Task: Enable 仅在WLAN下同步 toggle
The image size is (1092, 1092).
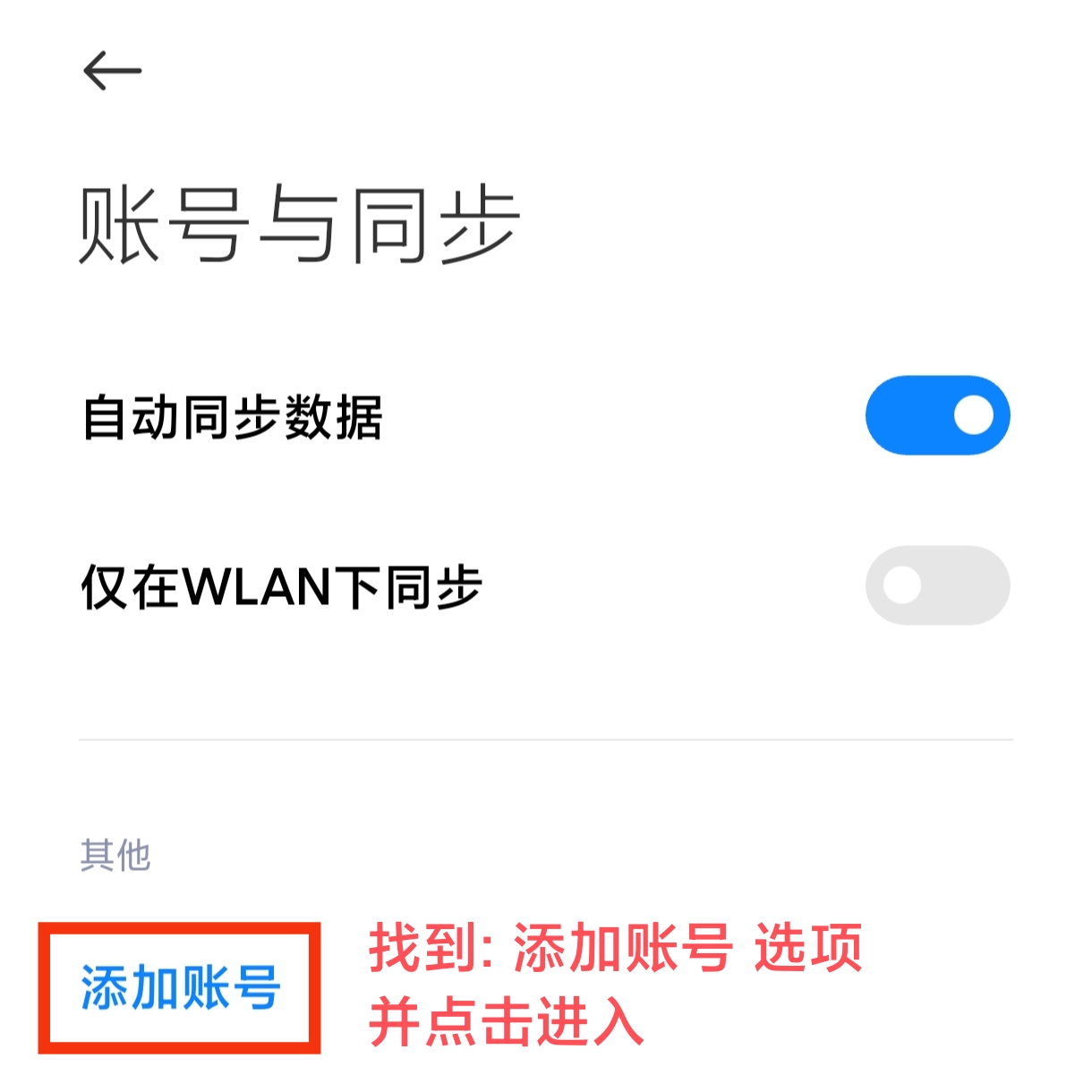Action: (937, 585)
